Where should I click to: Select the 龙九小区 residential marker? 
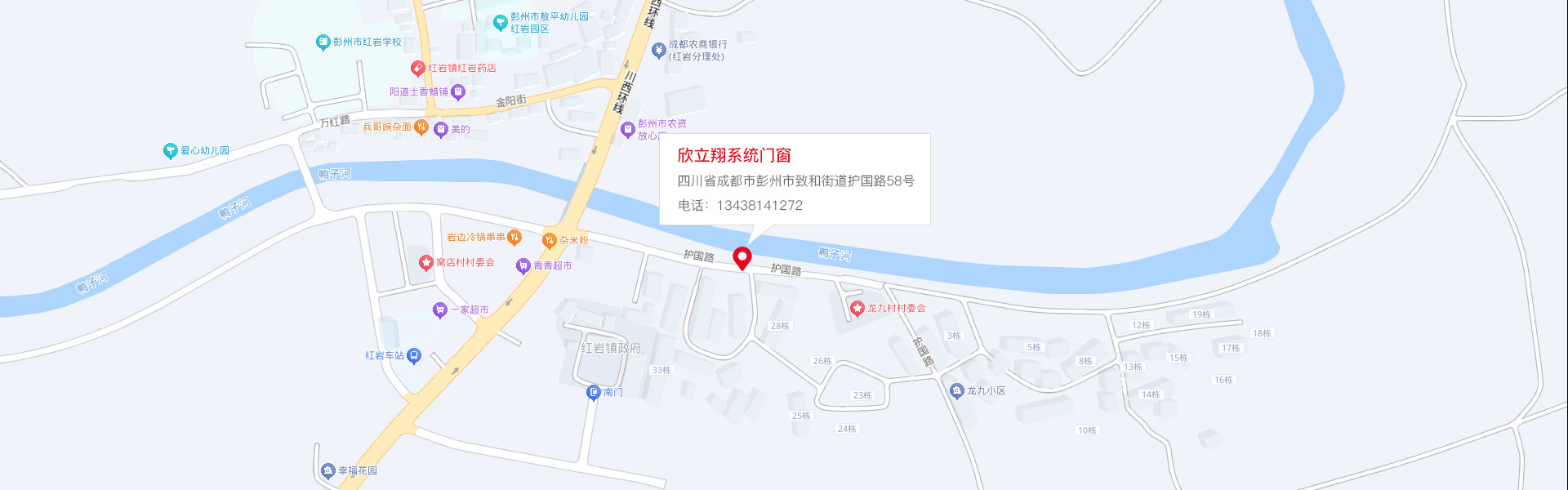click(956, 390)
